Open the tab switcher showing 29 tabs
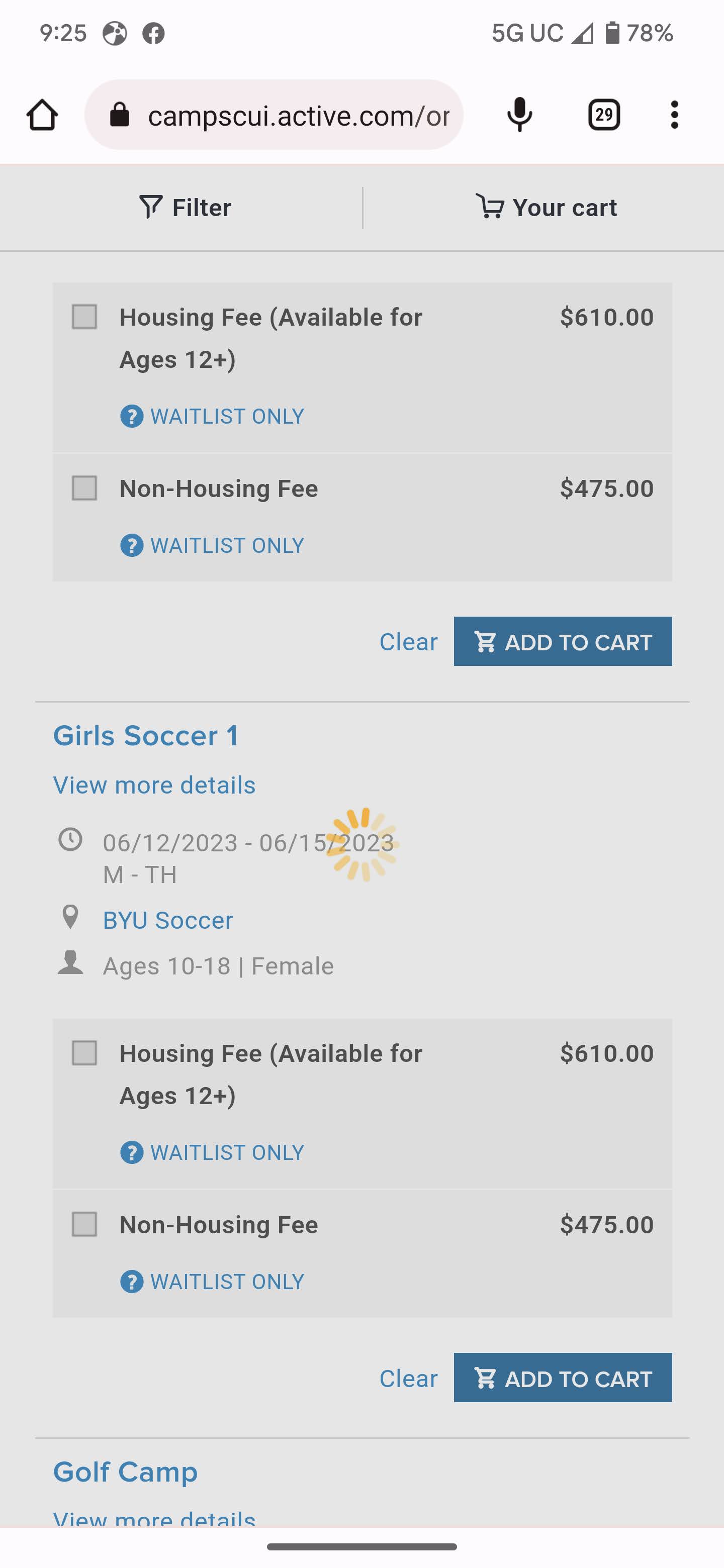 point(604,115)
